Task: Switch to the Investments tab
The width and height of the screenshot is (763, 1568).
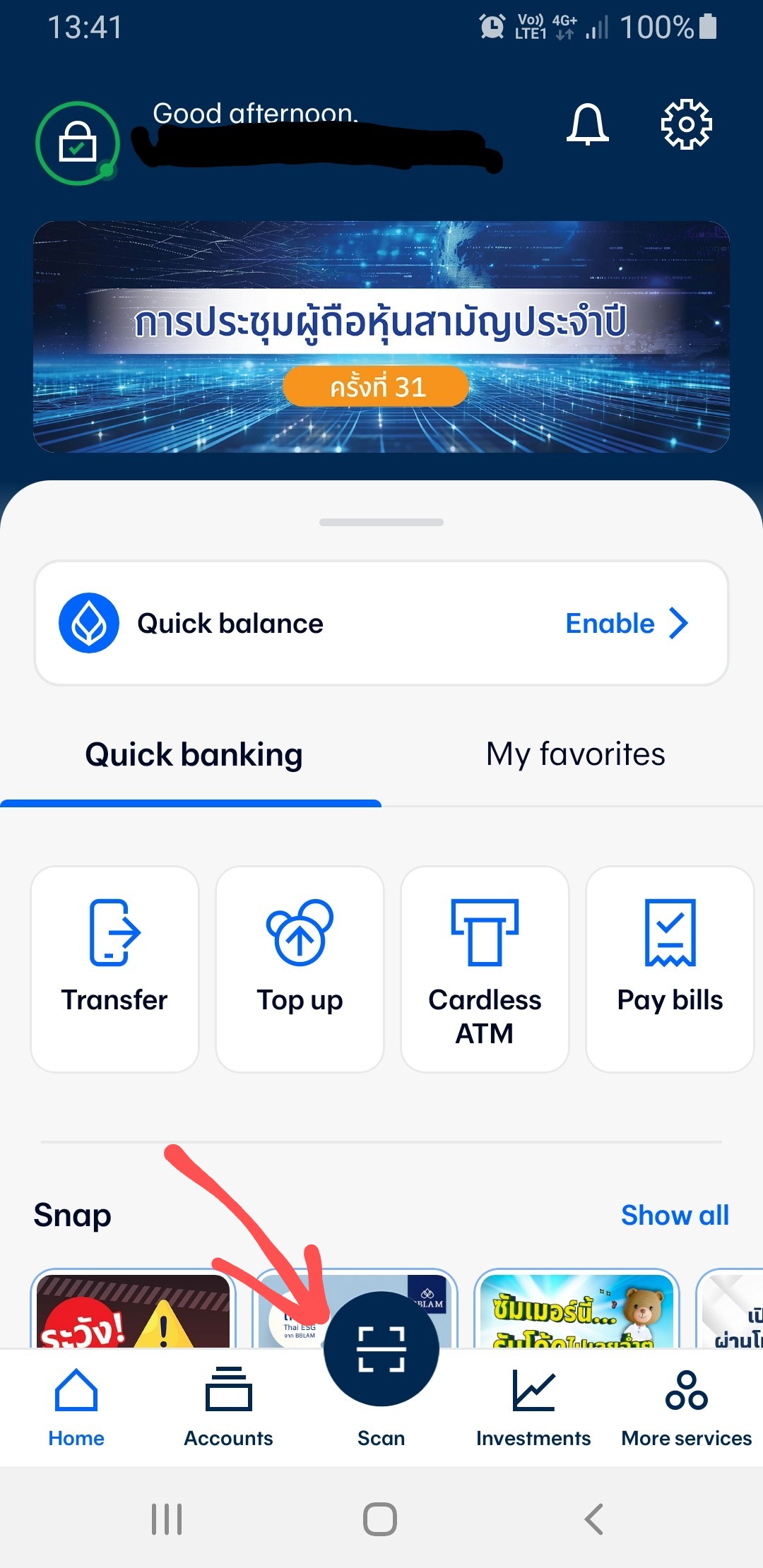Action: tap(533, 1407)
